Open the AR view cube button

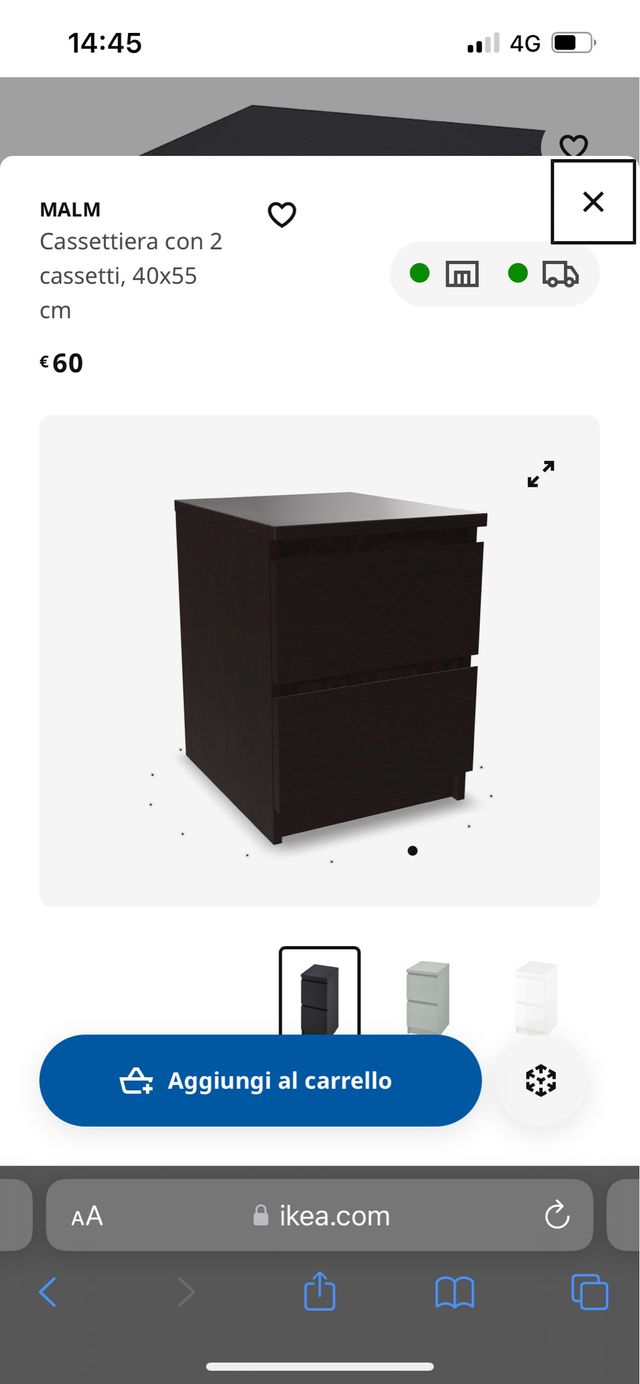[540, 1080]
